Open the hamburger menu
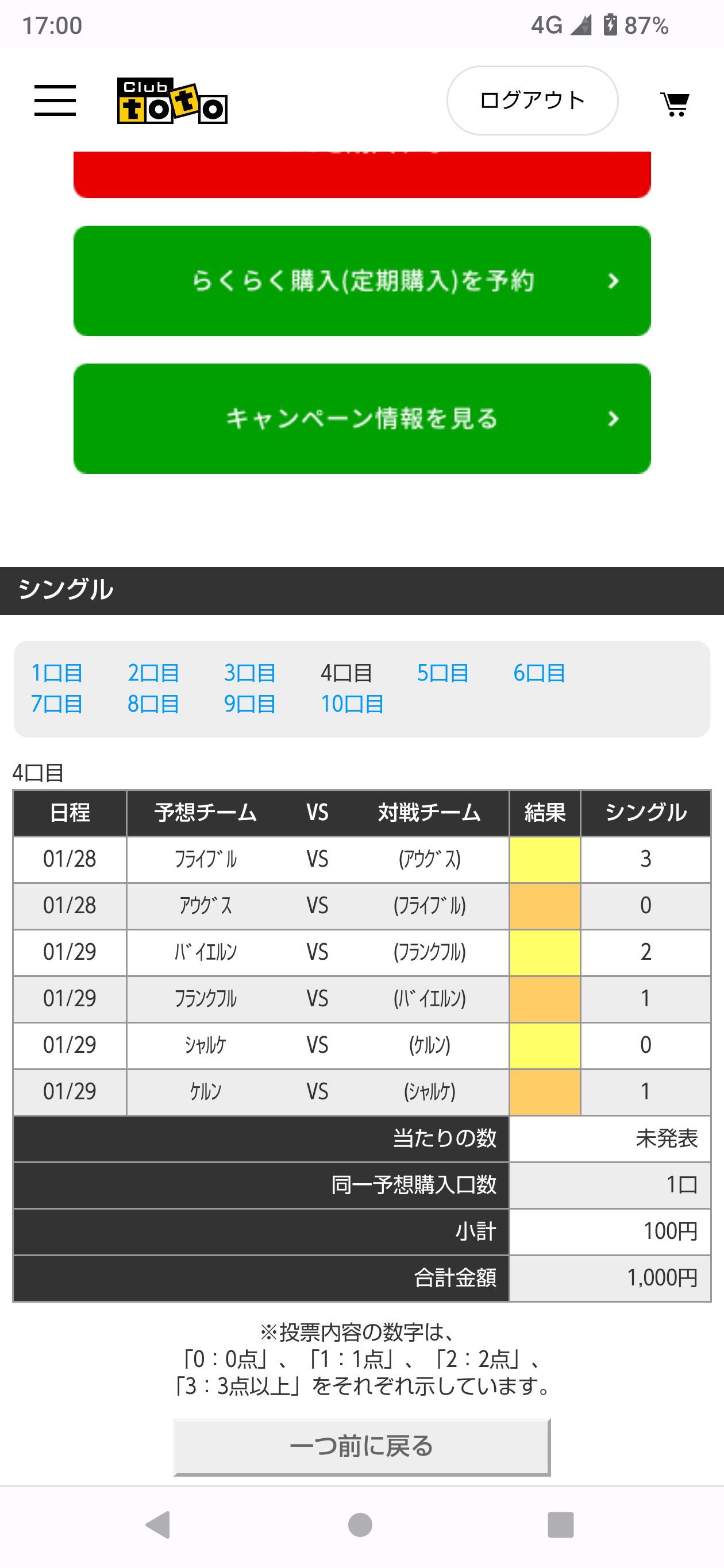The image size is (724, 1568). [x=55, y=101]
